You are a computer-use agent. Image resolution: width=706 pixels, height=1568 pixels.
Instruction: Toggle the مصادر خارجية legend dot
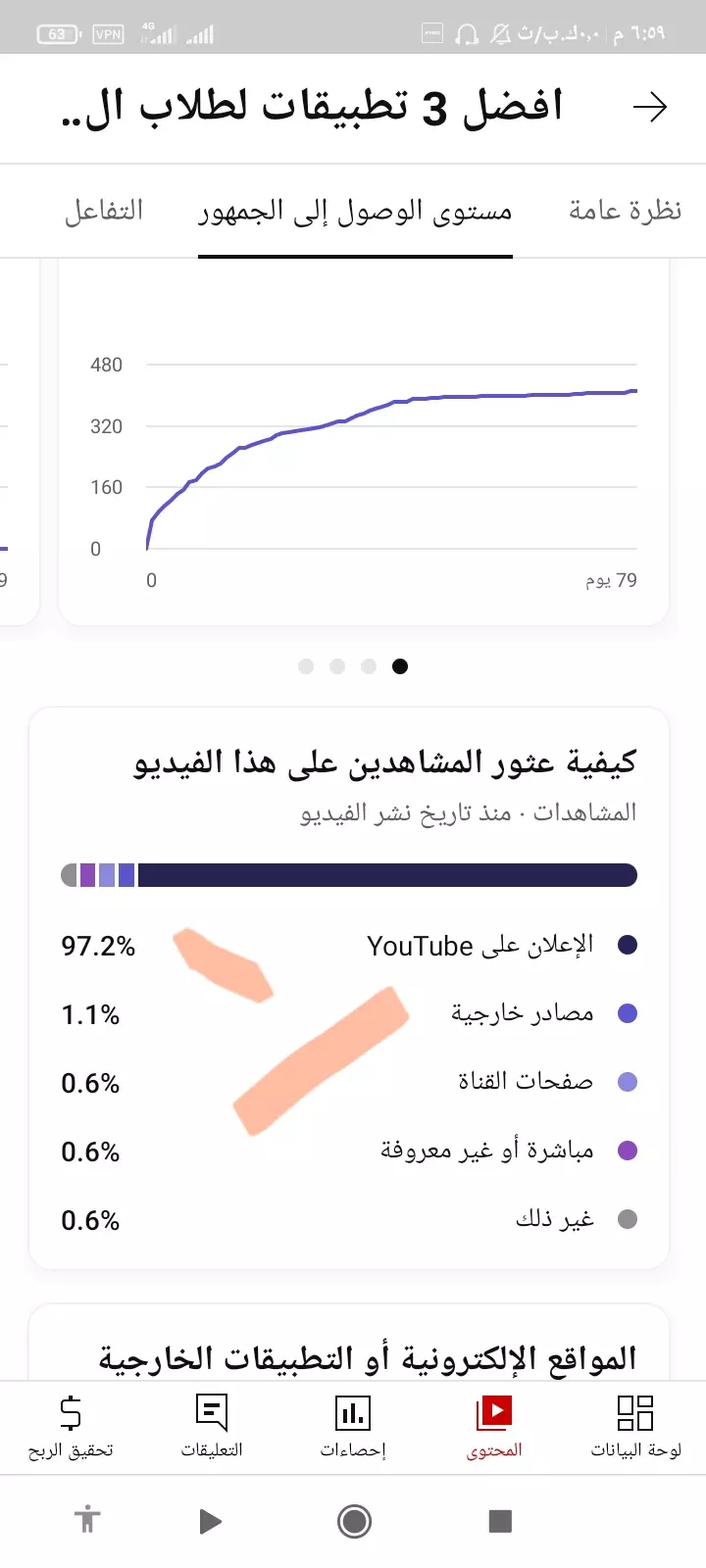[628, 1013]
